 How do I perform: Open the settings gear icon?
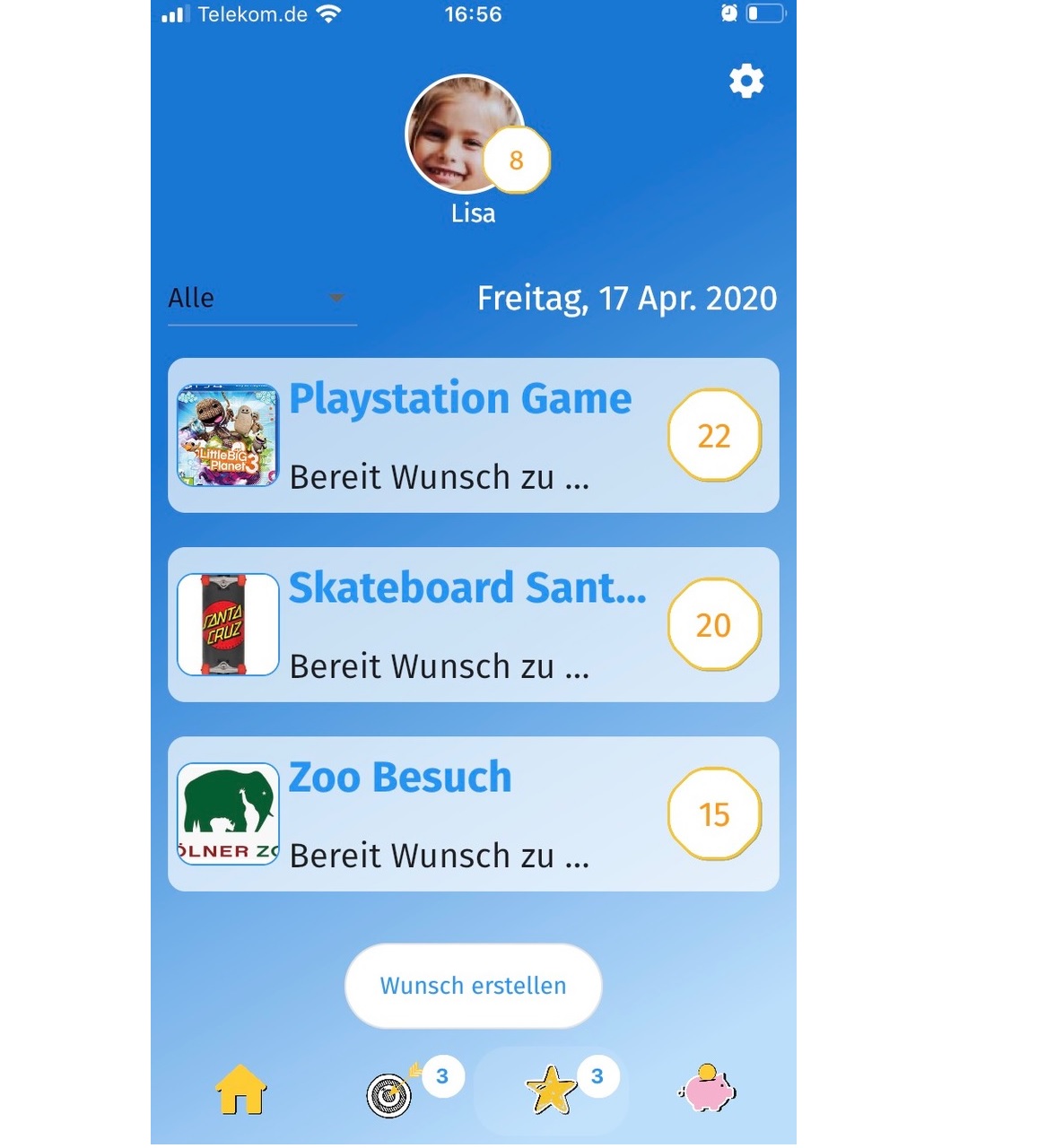point(745,82)
